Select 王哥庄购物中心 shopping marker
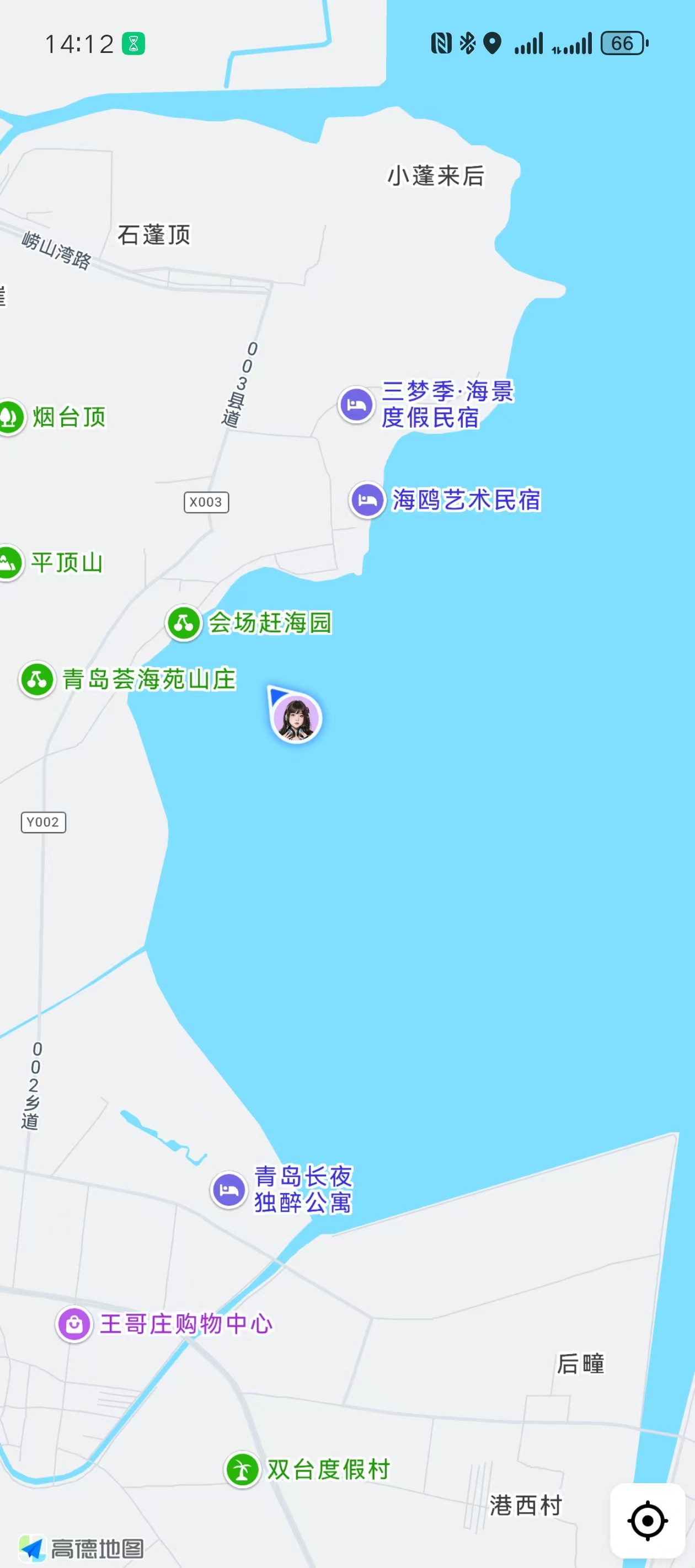695x1568 pixels. 74,1324
